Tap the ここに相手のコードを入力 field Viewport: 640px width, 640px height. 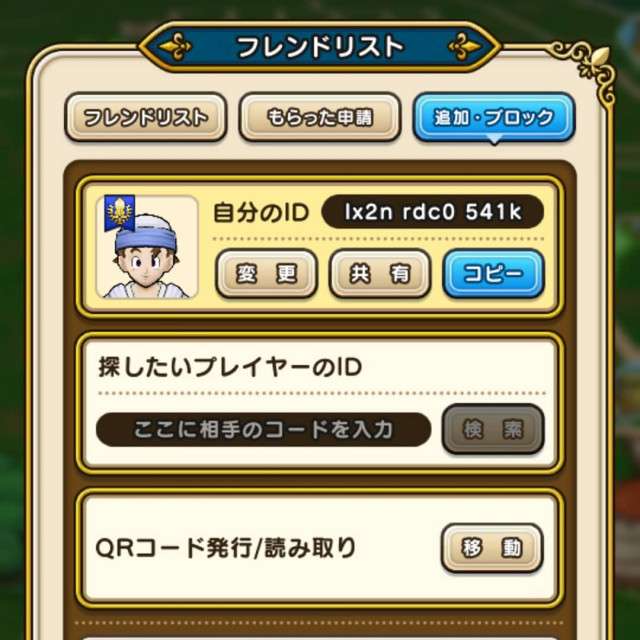click(x=264, y=430)
